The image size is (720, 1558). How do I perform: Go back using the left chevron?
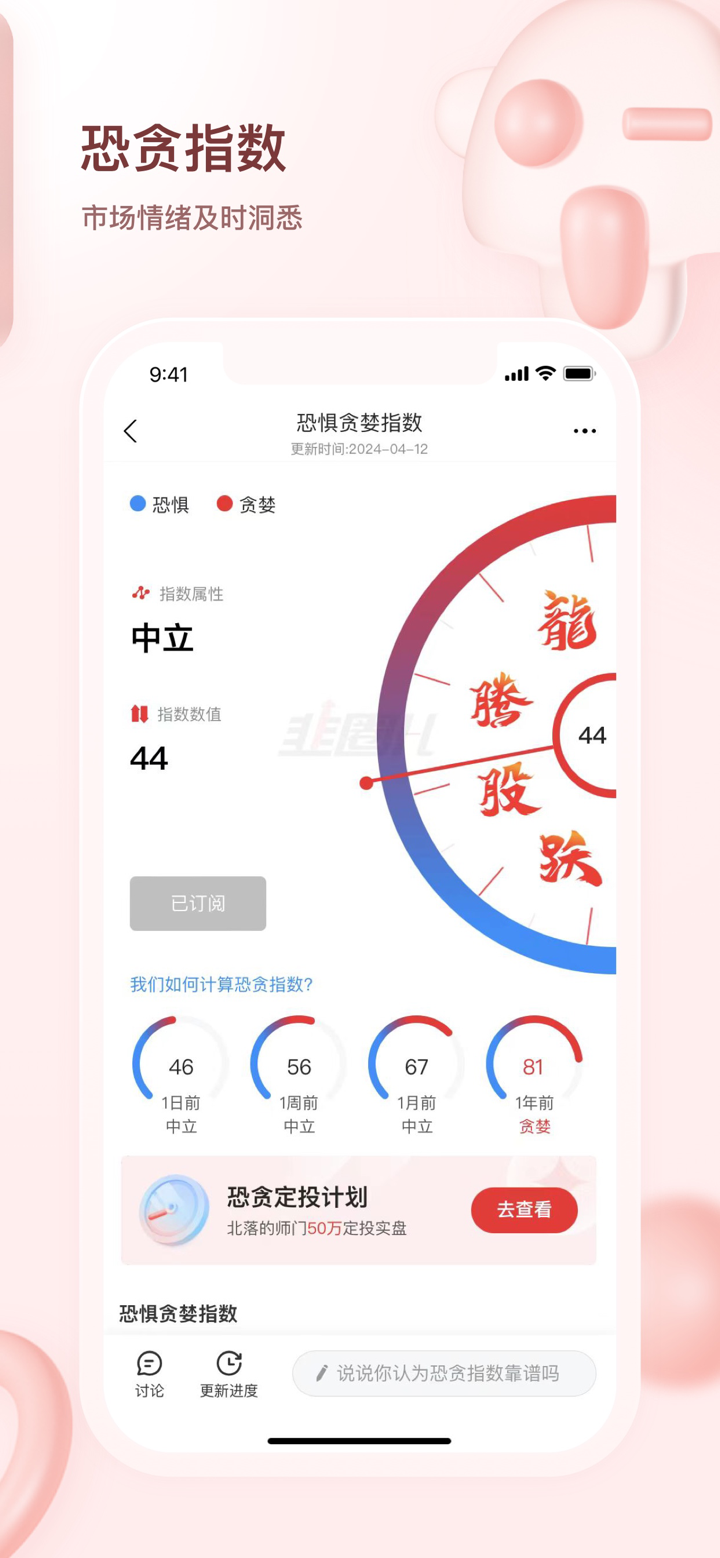131,430
